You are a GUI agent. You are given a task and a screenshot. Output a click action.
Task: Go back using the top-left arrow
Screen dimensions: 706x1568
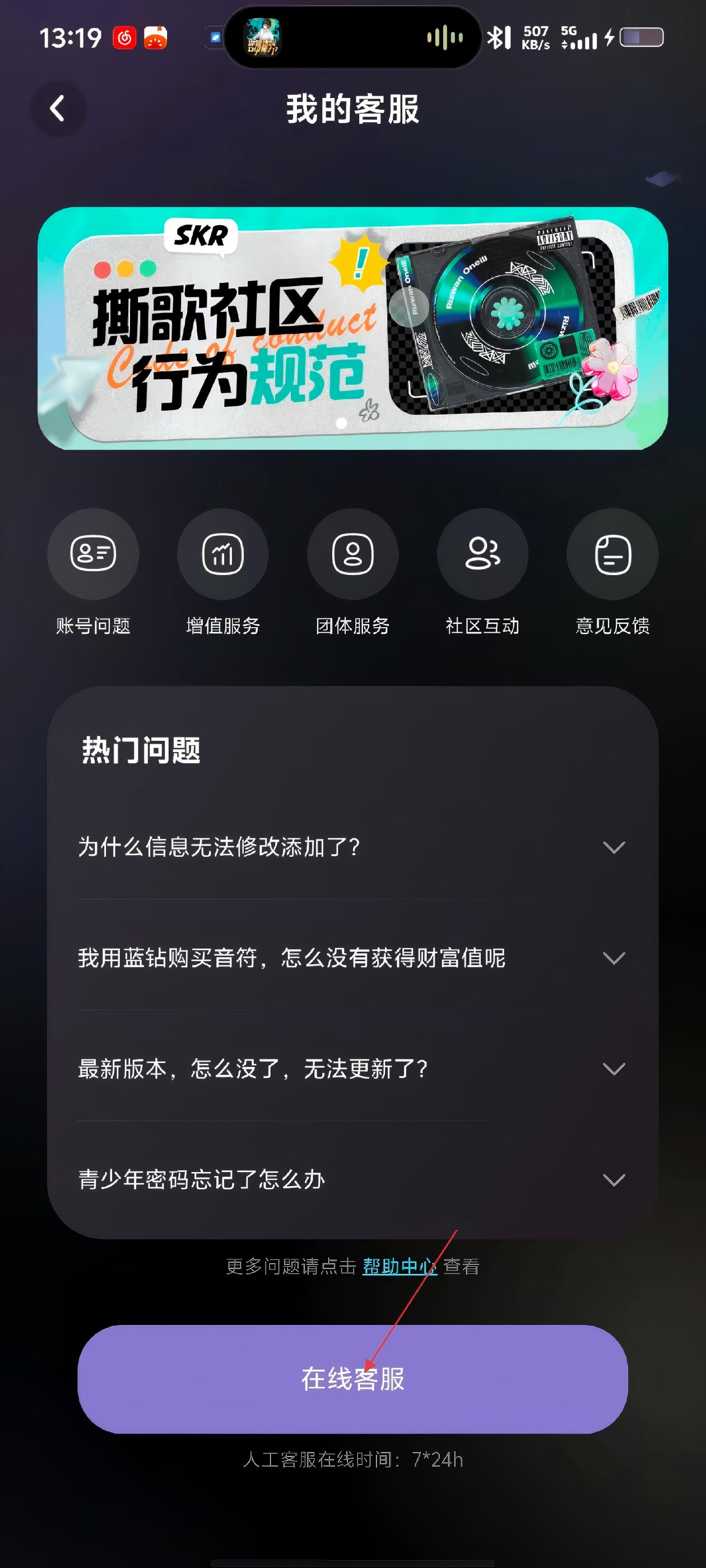[57, 109]
